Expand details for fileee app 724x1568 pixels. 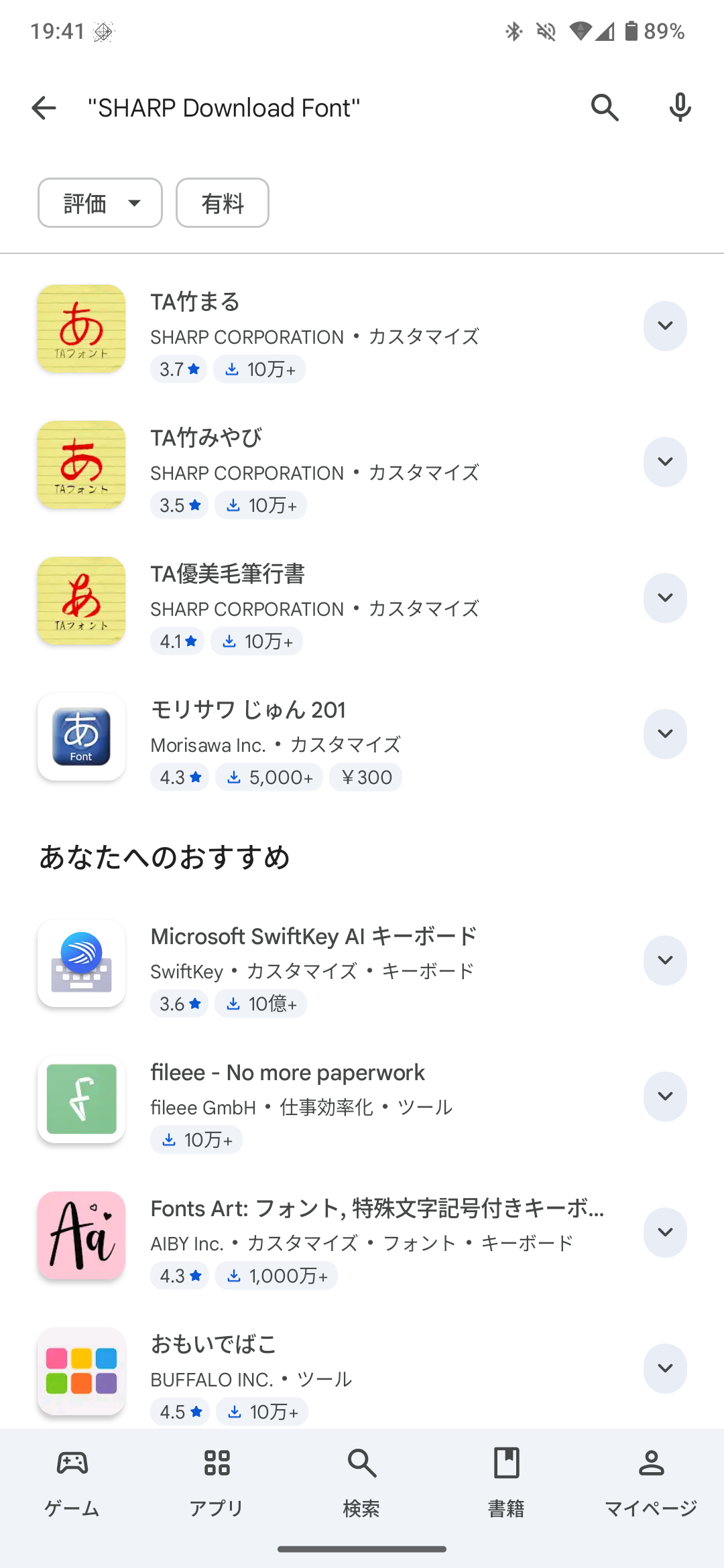coord(665,1096)
